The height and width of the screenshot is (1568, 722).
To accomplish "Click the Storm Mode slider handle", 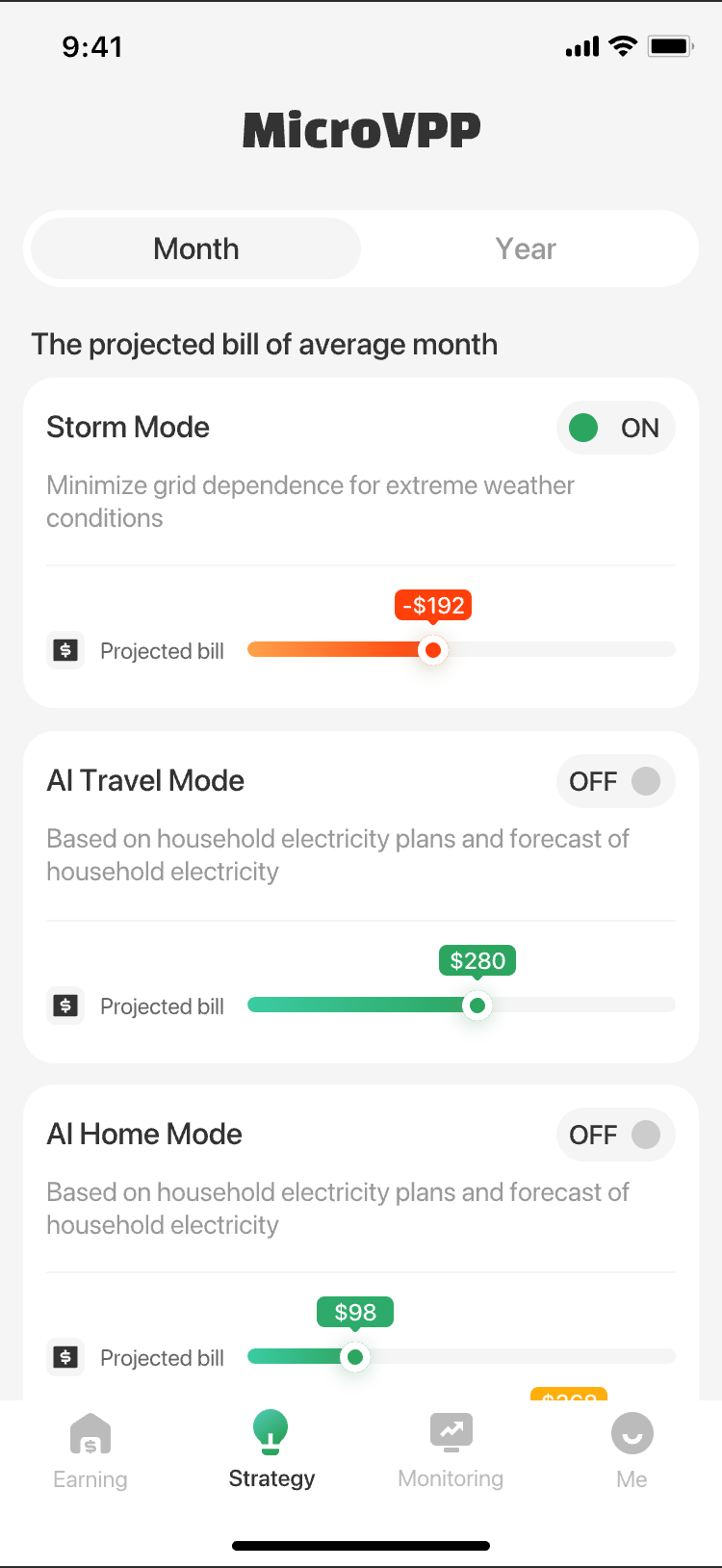I will tap(432, 649).
